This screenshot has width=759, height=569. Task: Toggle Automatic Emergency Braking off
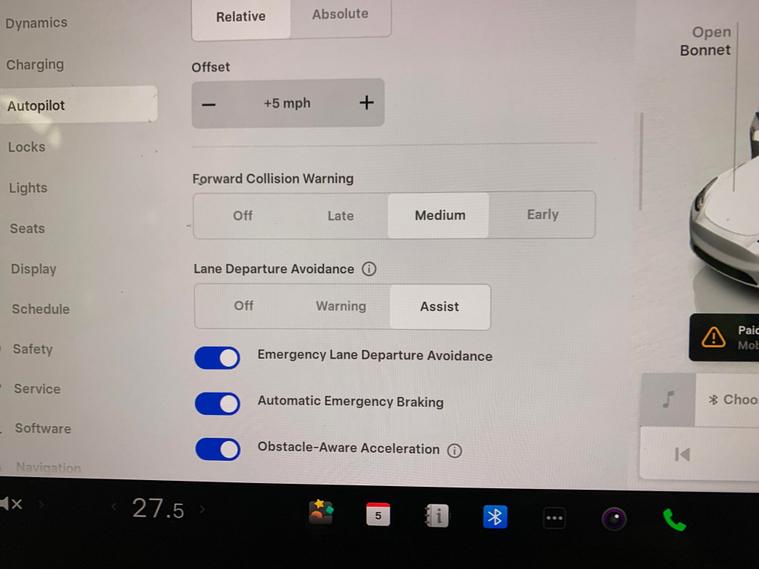point(217,403)
